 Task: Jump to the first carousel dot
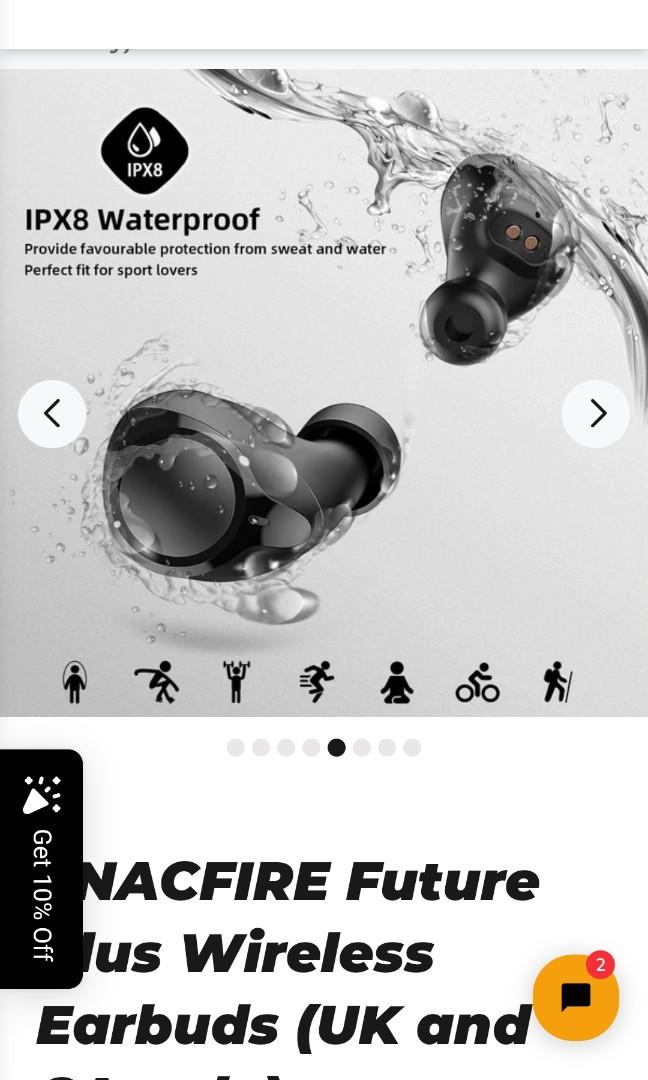(x=236, y=748)
